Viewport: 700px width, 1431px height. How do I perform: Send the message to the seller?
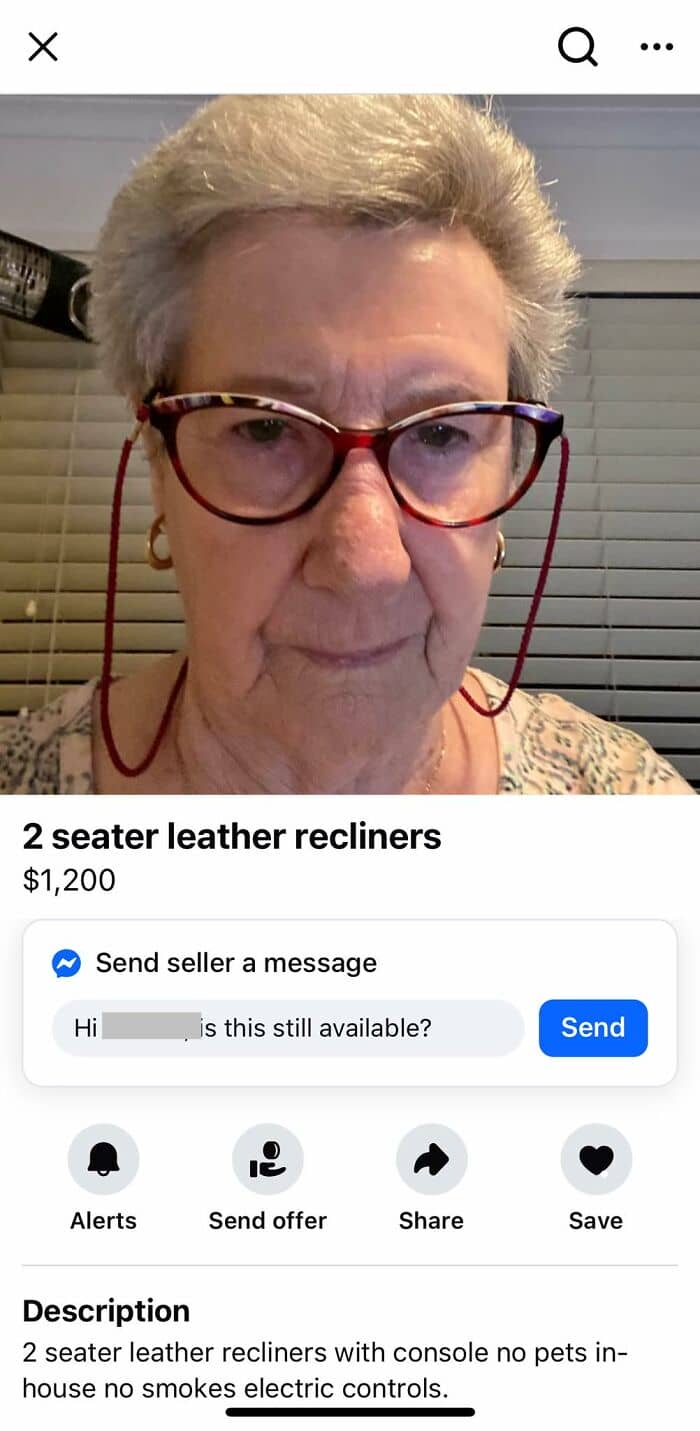point(593,1028)
